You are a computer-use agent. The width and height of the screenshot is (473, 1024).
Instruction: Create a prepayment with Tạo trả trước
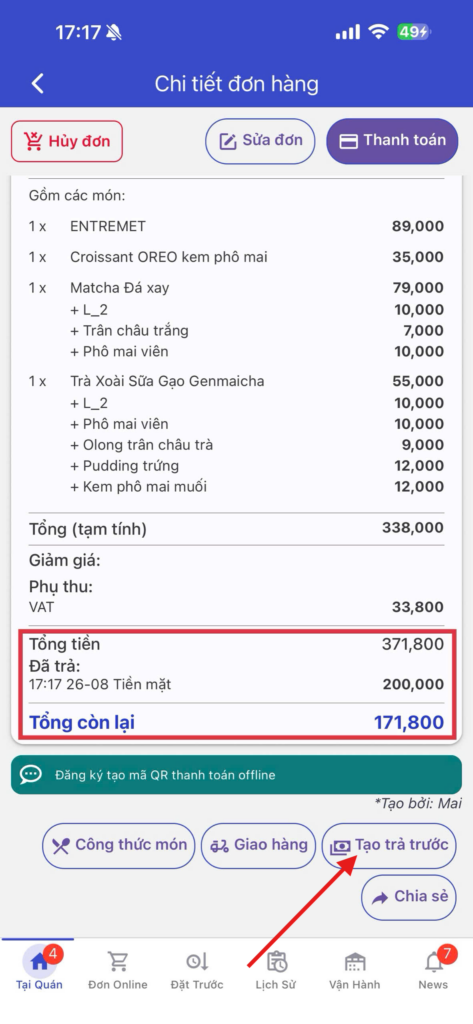[x=389, y=846]
